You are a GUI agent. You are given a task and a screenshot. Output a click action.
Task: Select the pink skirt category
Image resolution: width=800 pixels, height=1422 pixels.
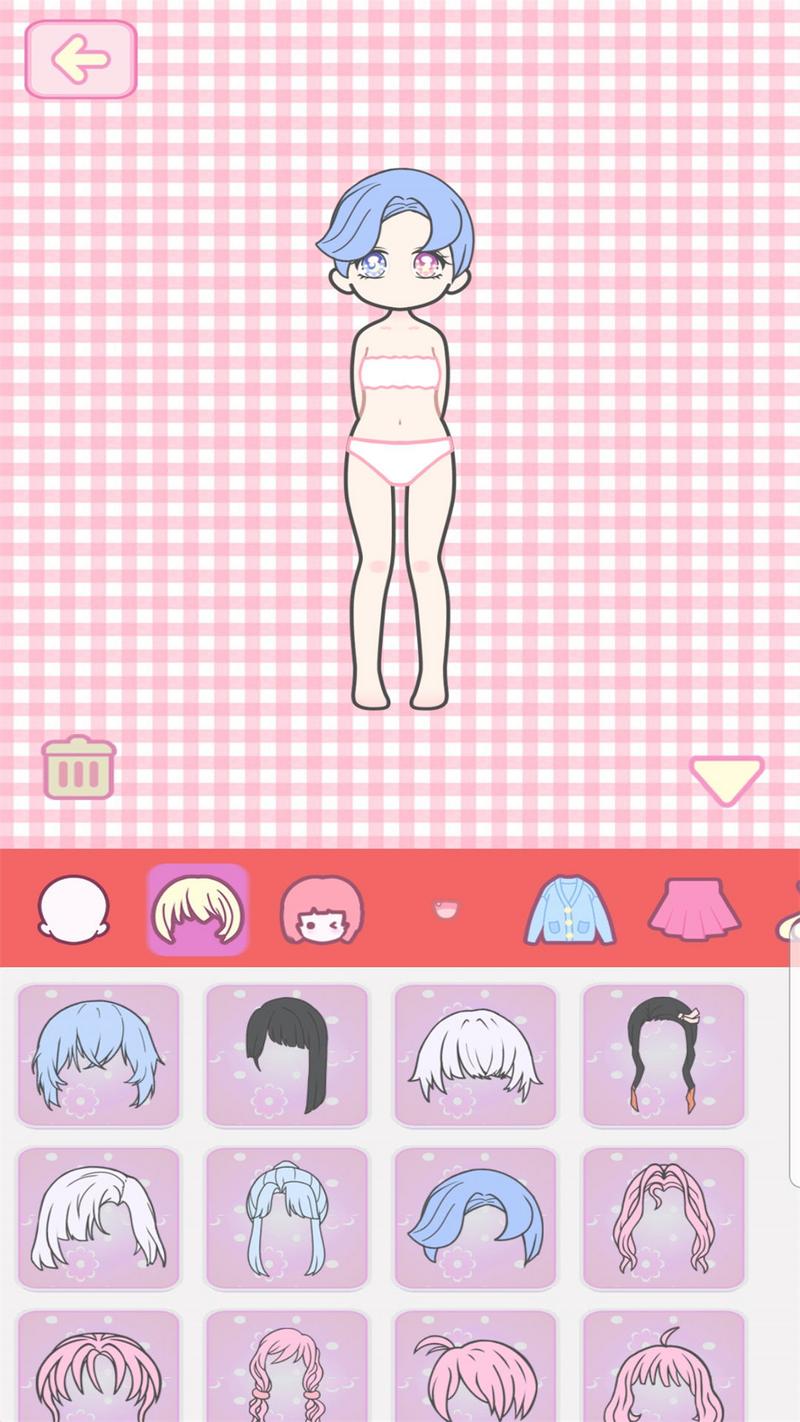694,910
